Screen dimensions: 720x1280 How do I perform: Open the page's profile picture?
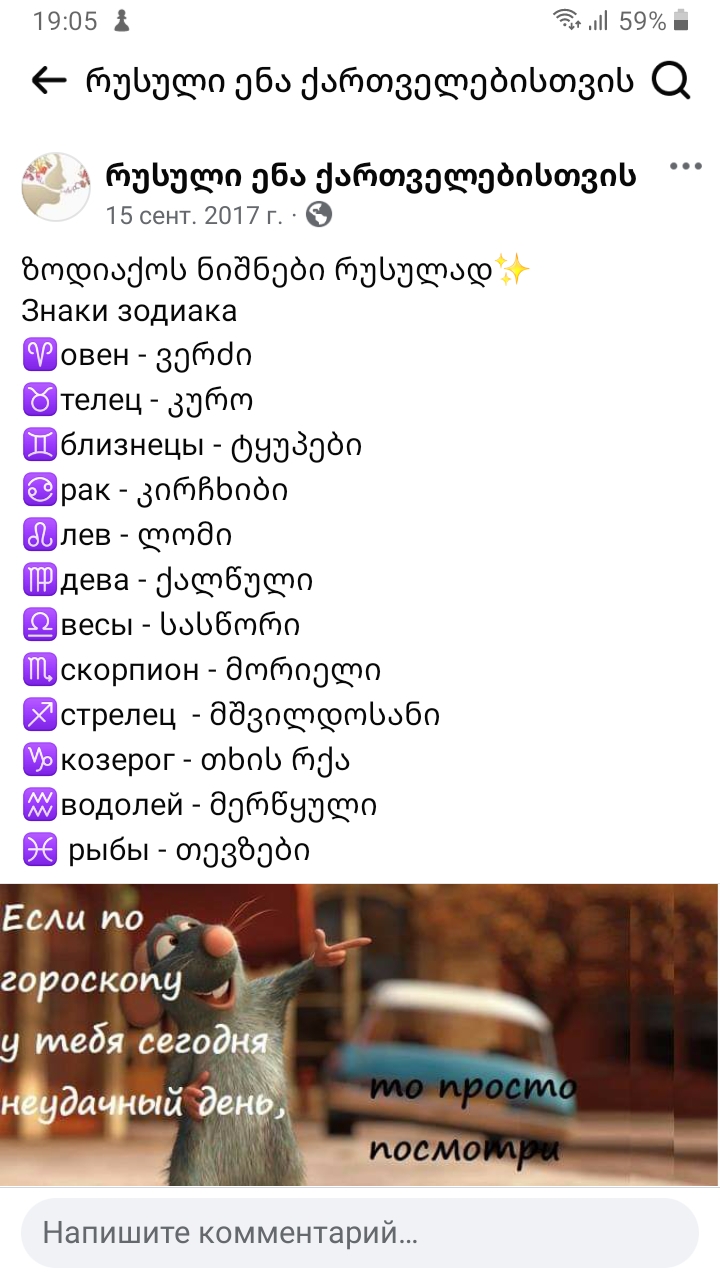[56, 187]
